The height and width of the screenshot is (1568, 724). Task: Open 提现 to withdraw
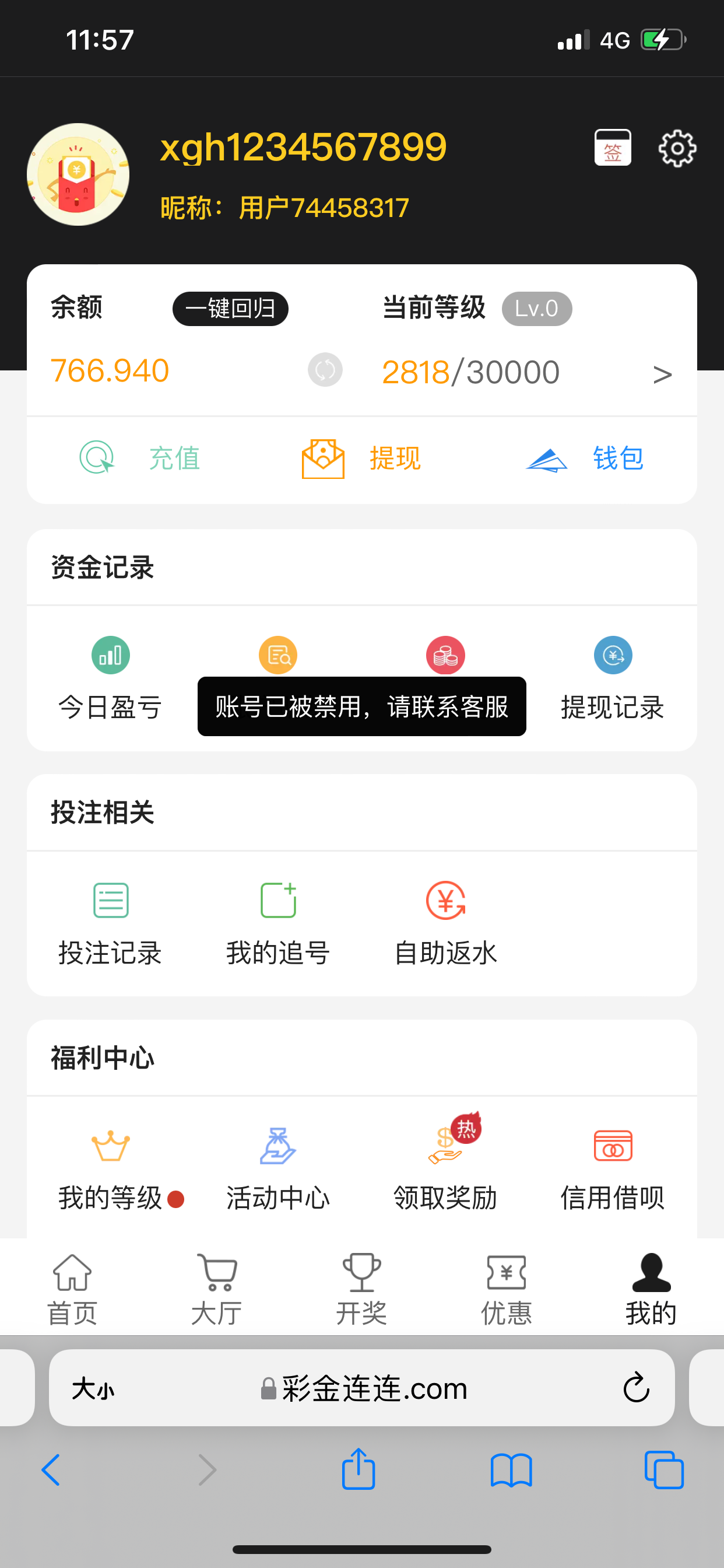[x=361, y=459]
